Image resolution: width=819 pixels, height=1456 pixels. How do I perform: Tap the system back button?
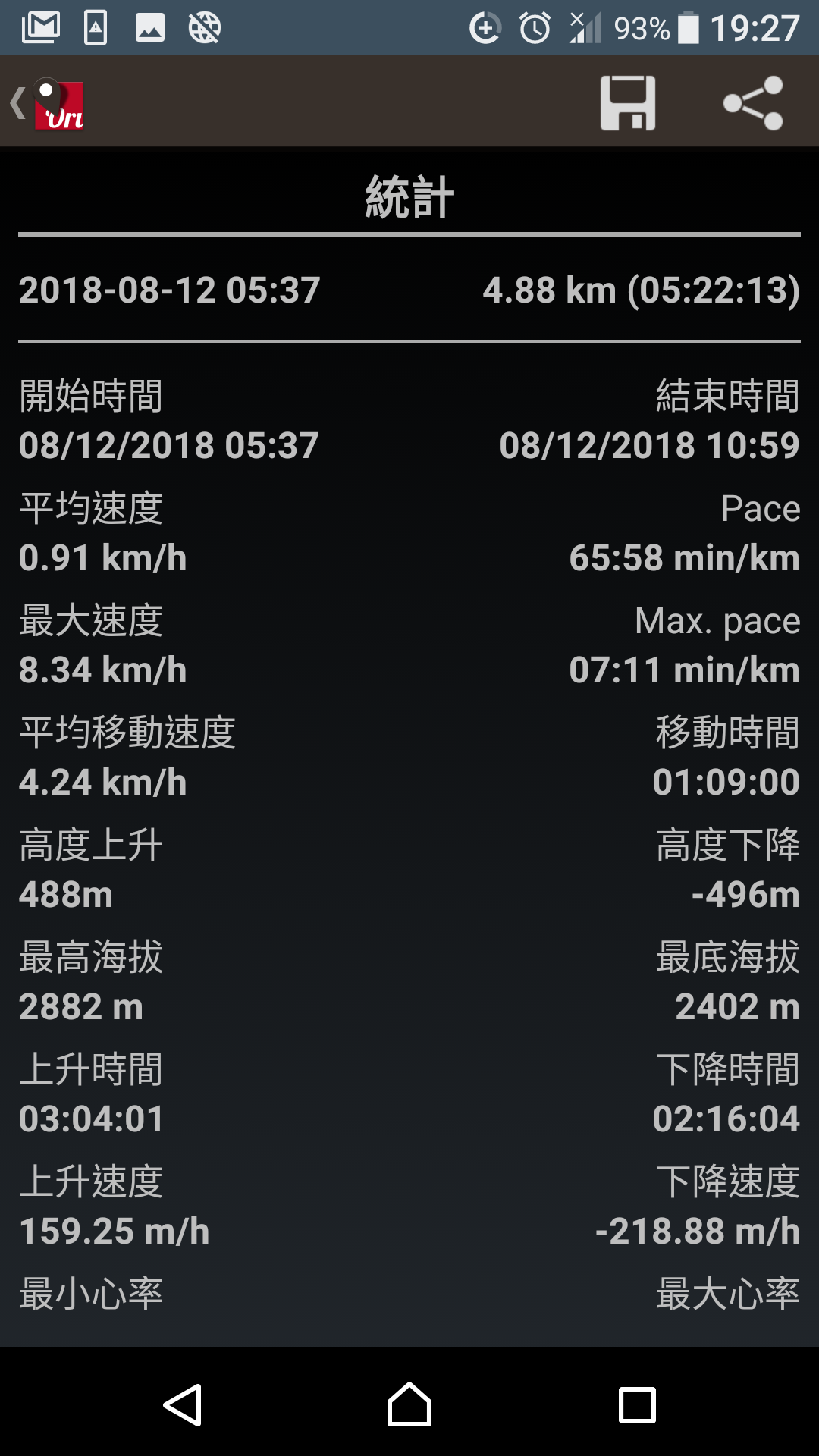tap(183, 1405)
